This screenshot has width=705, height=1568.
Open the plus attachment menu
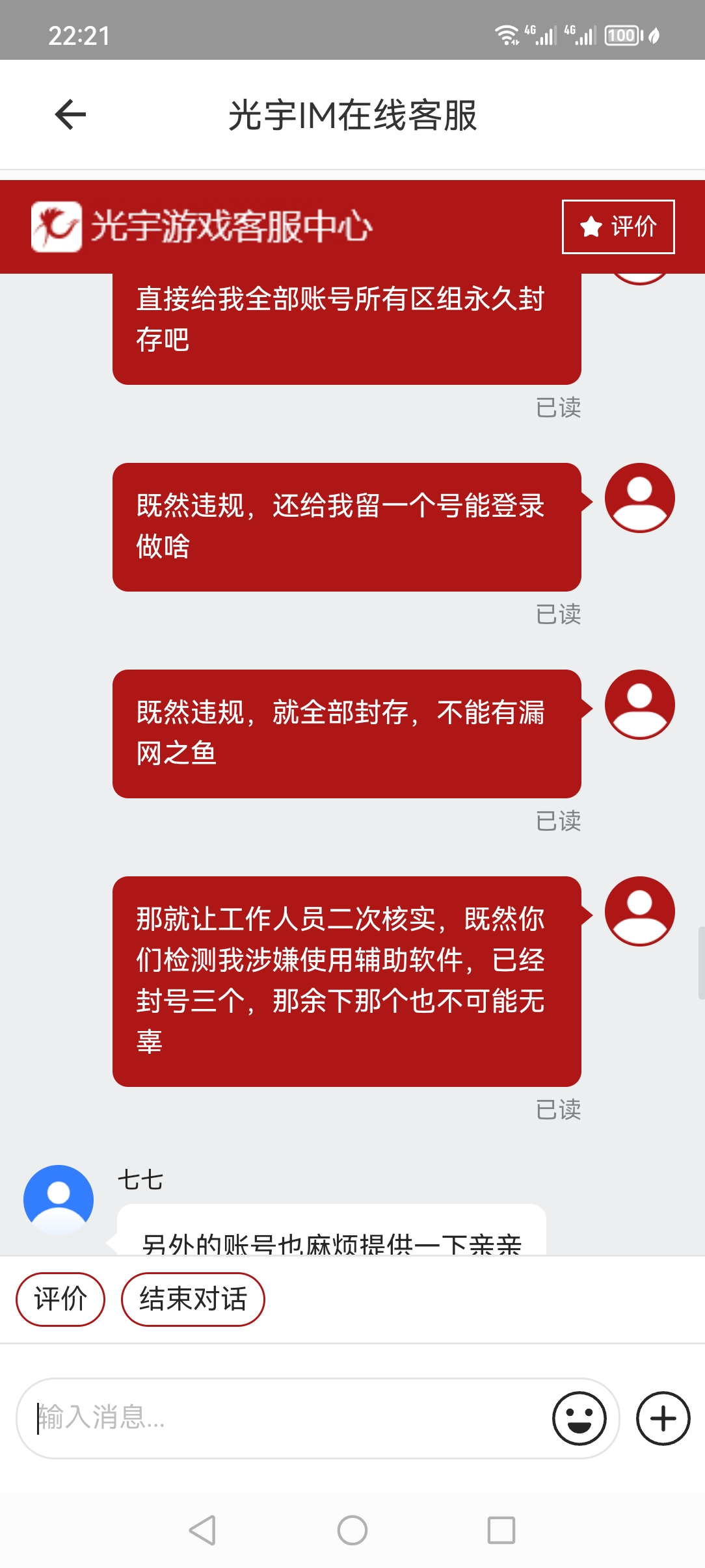click(663, 1418)
